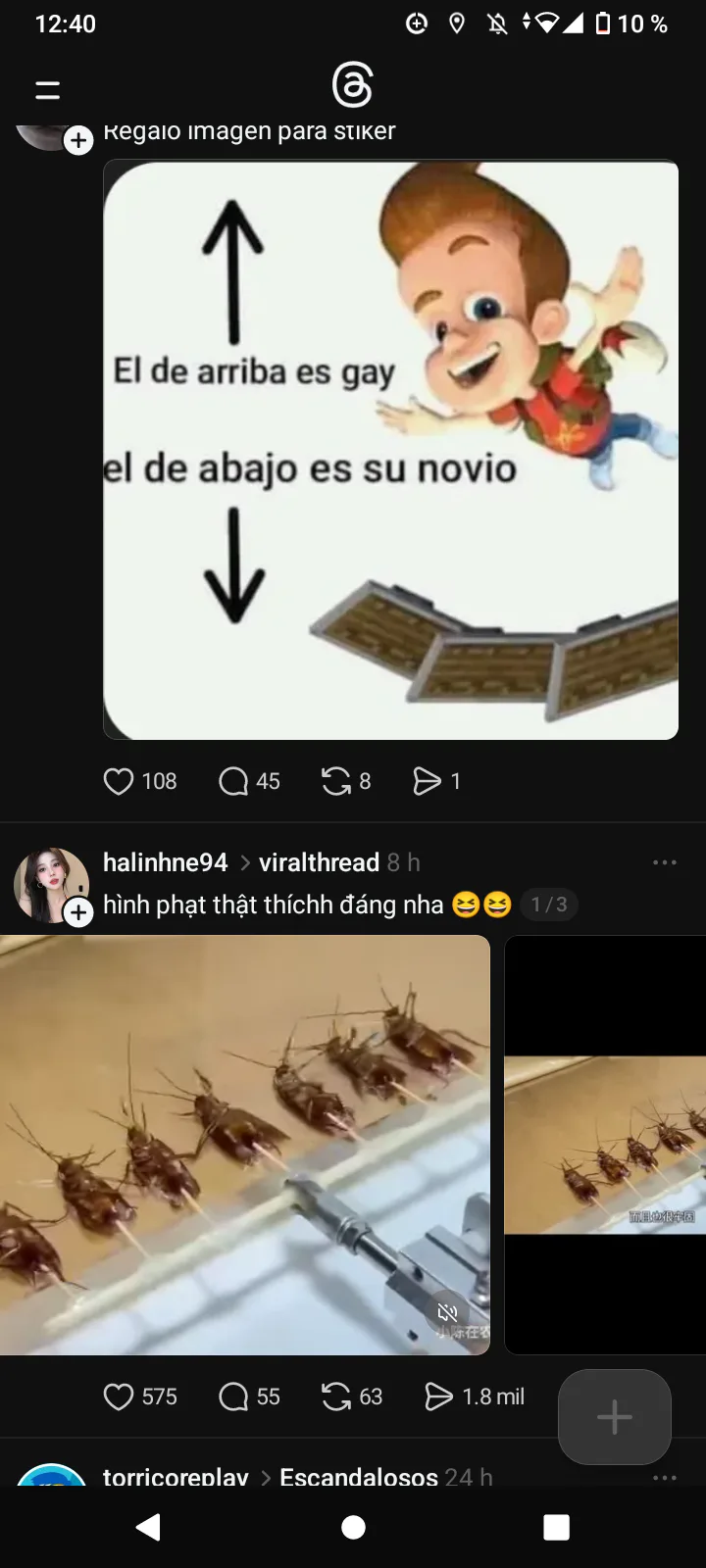Viewport: 706px width, 1568px height.
Task: Like halinhne94's post with 575 likes
Action: click(x=119, y=1396)
